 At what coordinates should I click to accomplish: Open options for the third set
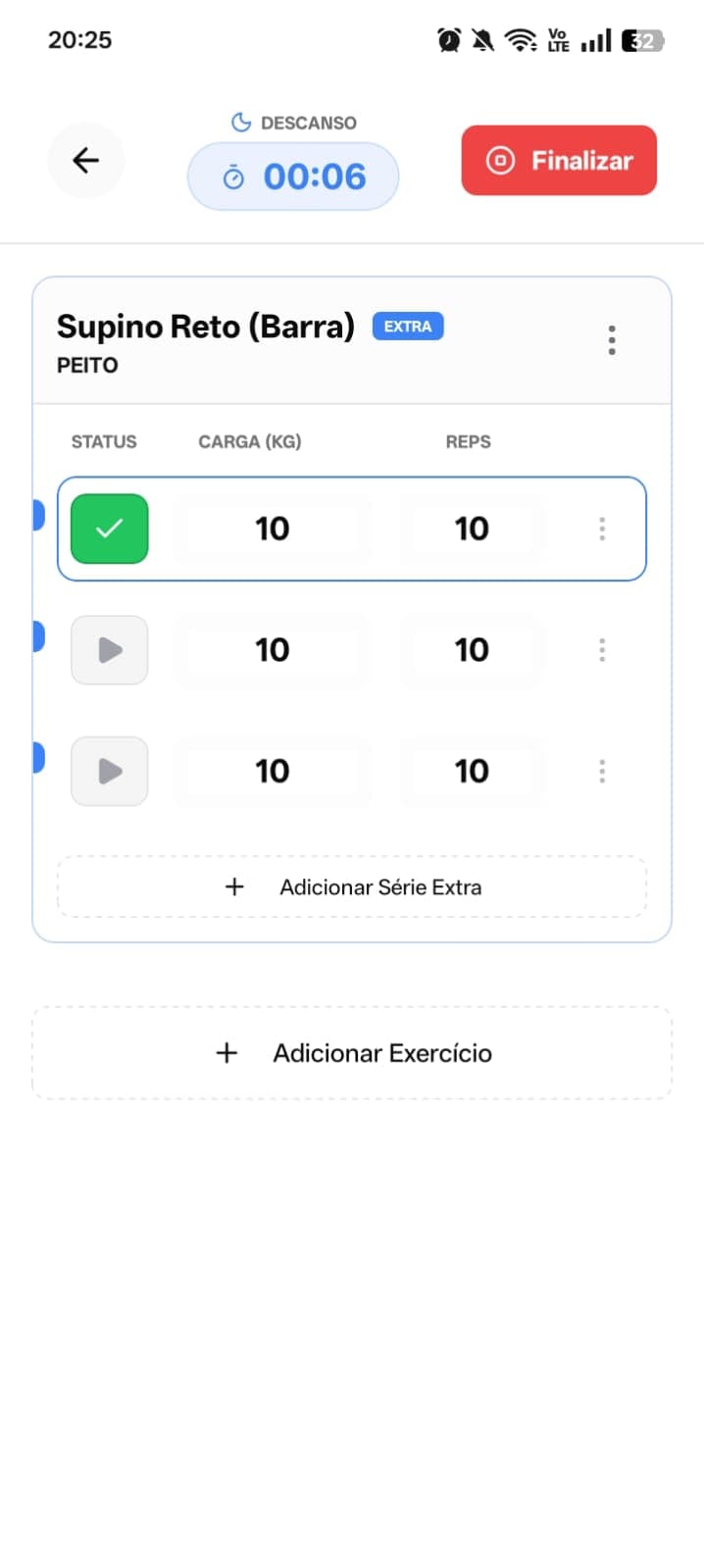click(602, 772)
